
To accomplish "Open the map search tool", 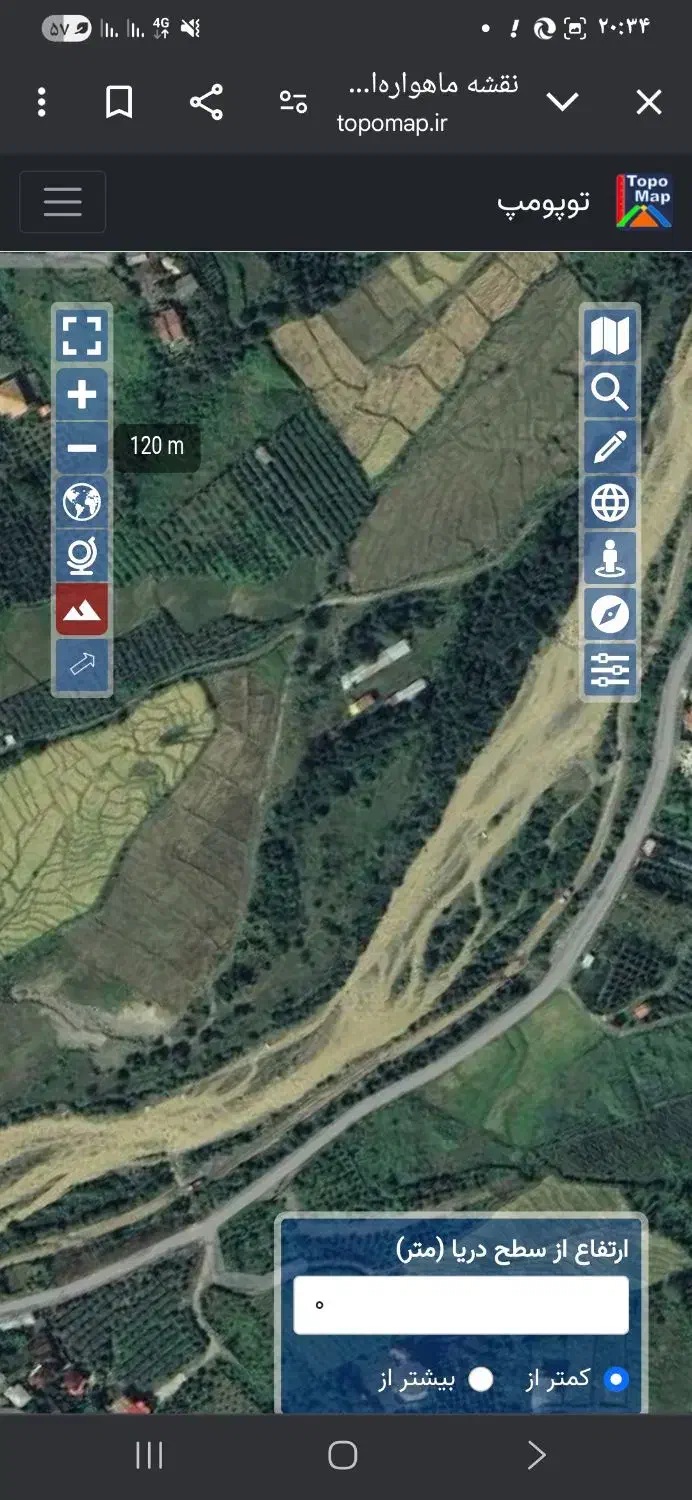I will click(x=610, y=391).
